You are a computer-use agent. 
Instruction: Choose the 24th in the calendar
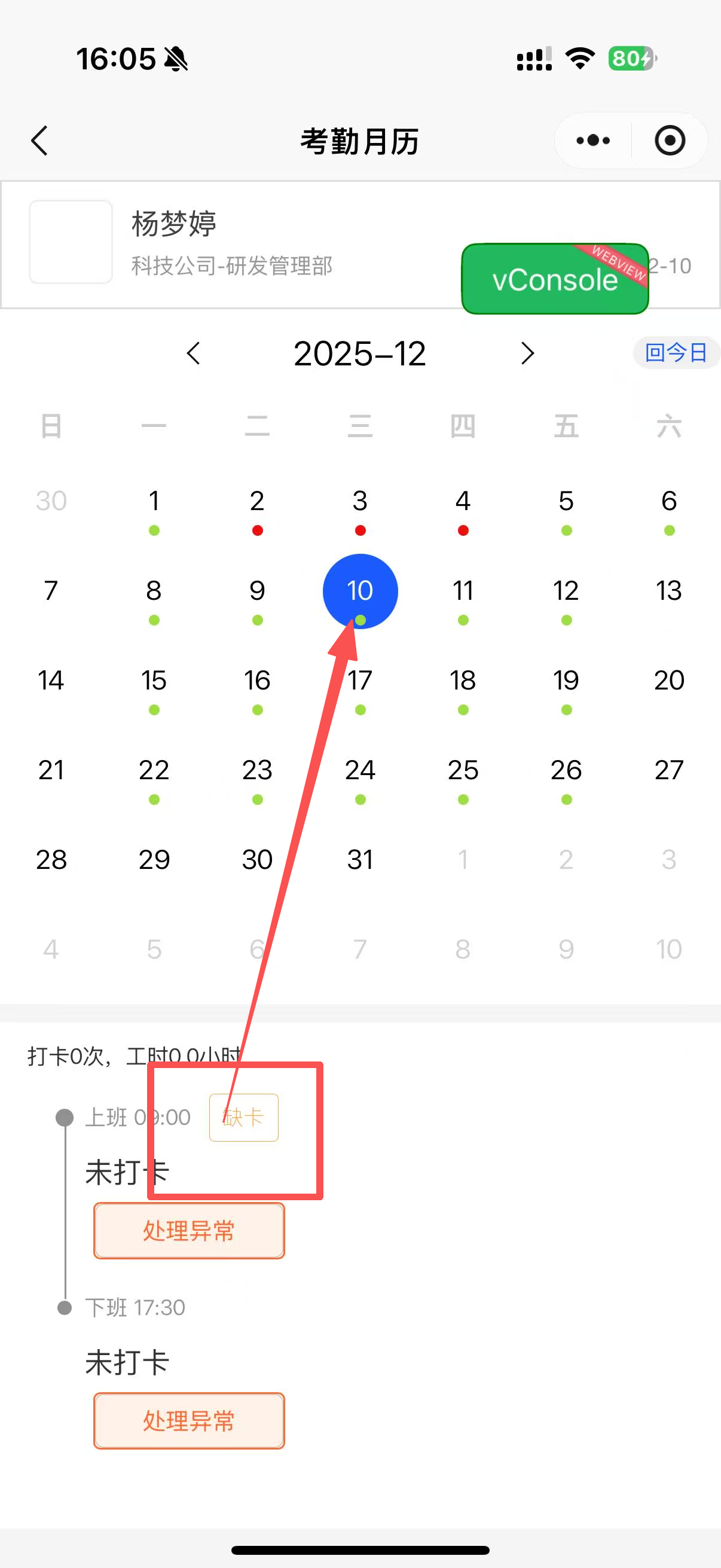tap(360, 770)
